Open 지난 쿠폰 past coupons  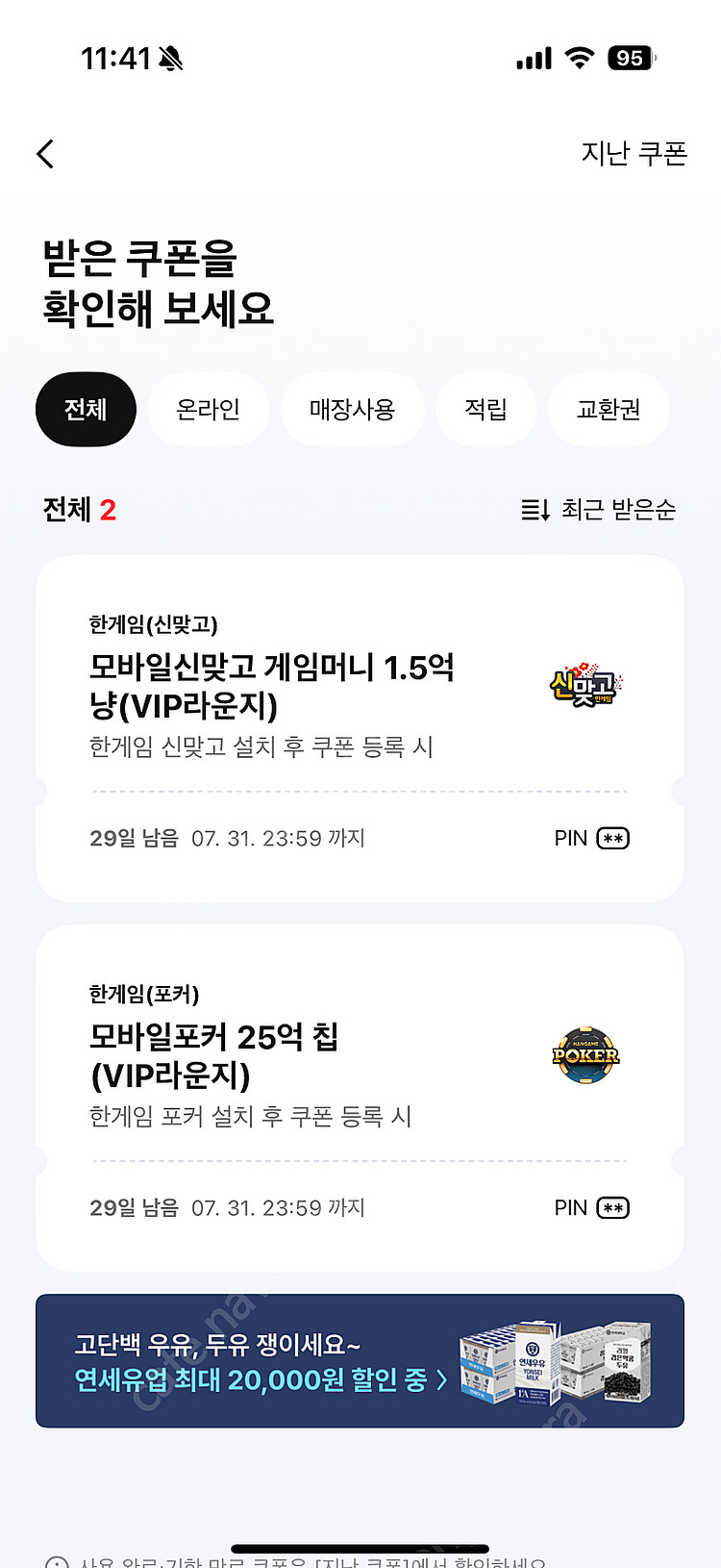(634, 154)
